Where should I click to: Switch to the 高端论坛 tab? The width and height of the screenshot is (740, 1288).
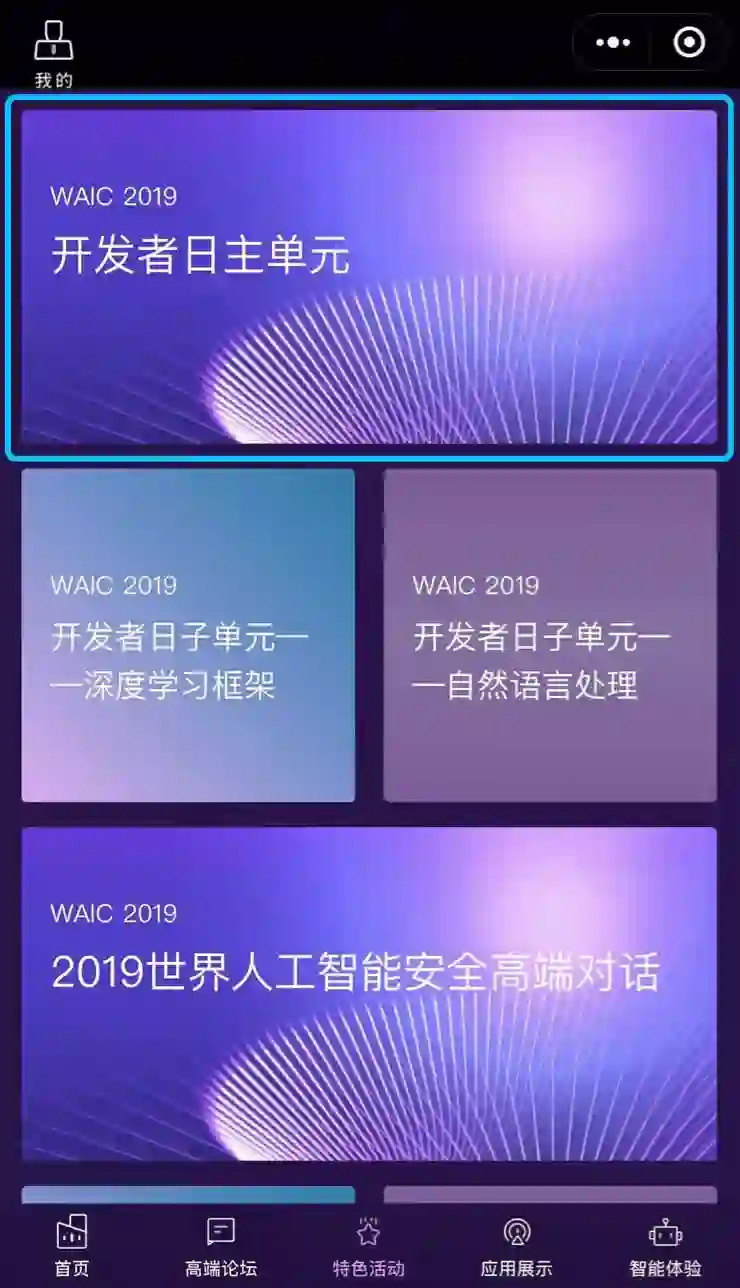click(x=221, y=1246)
